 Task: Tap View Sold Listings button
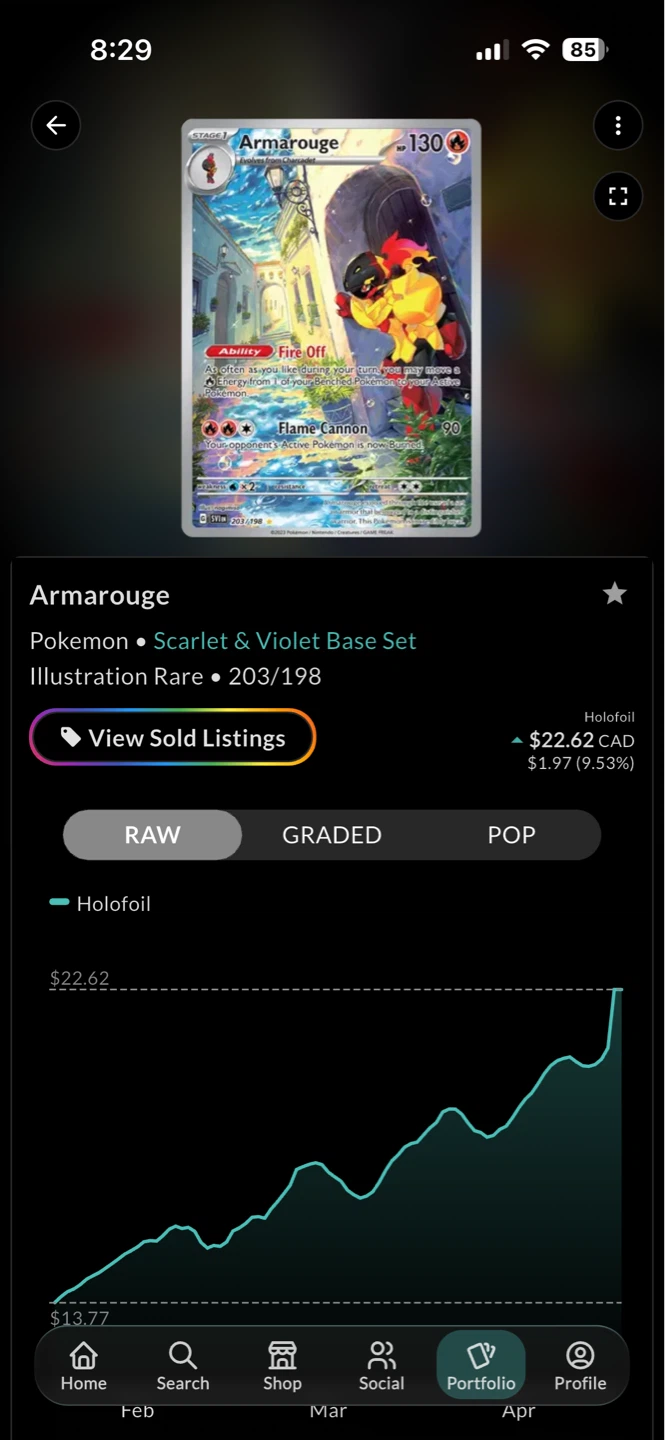(x=173, y=738)
